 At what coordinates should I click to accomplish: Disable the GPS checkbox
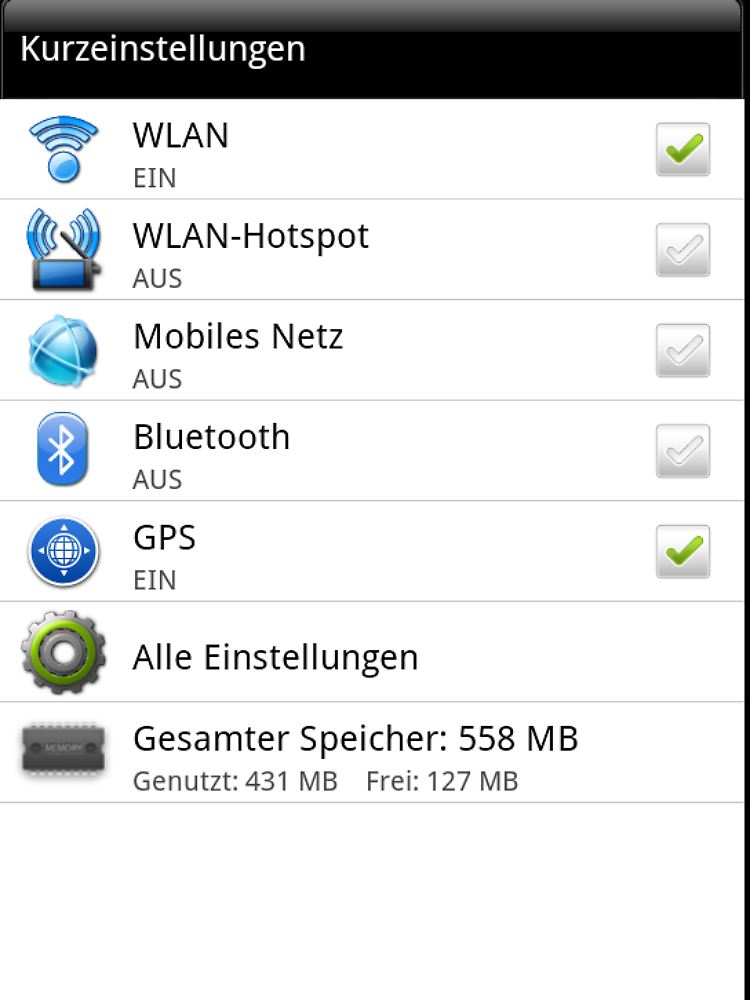683,551
